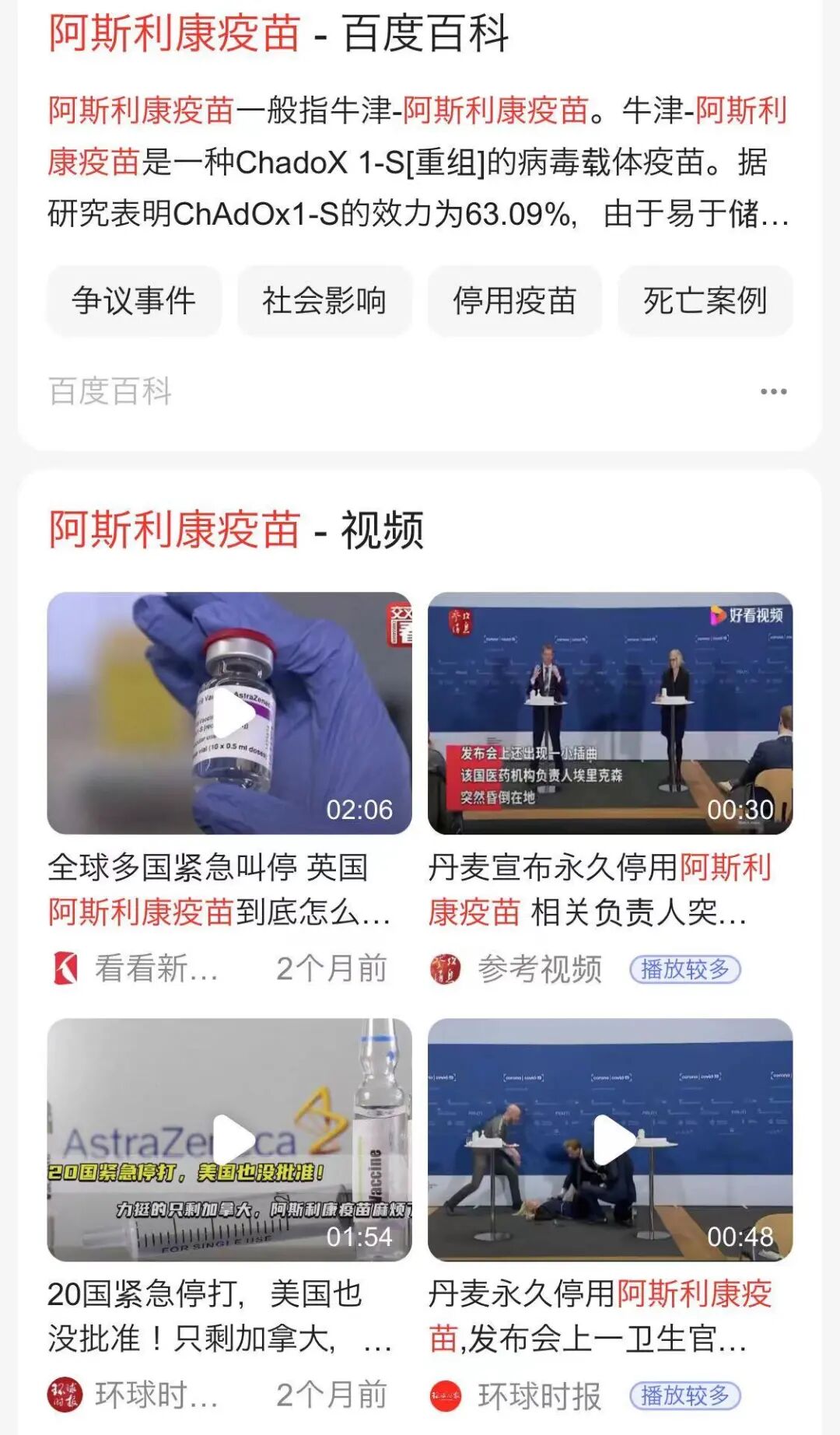840x1435 pixels.
Task: Play the 01:54 video 20国紧急停打
Action: 229,1139
